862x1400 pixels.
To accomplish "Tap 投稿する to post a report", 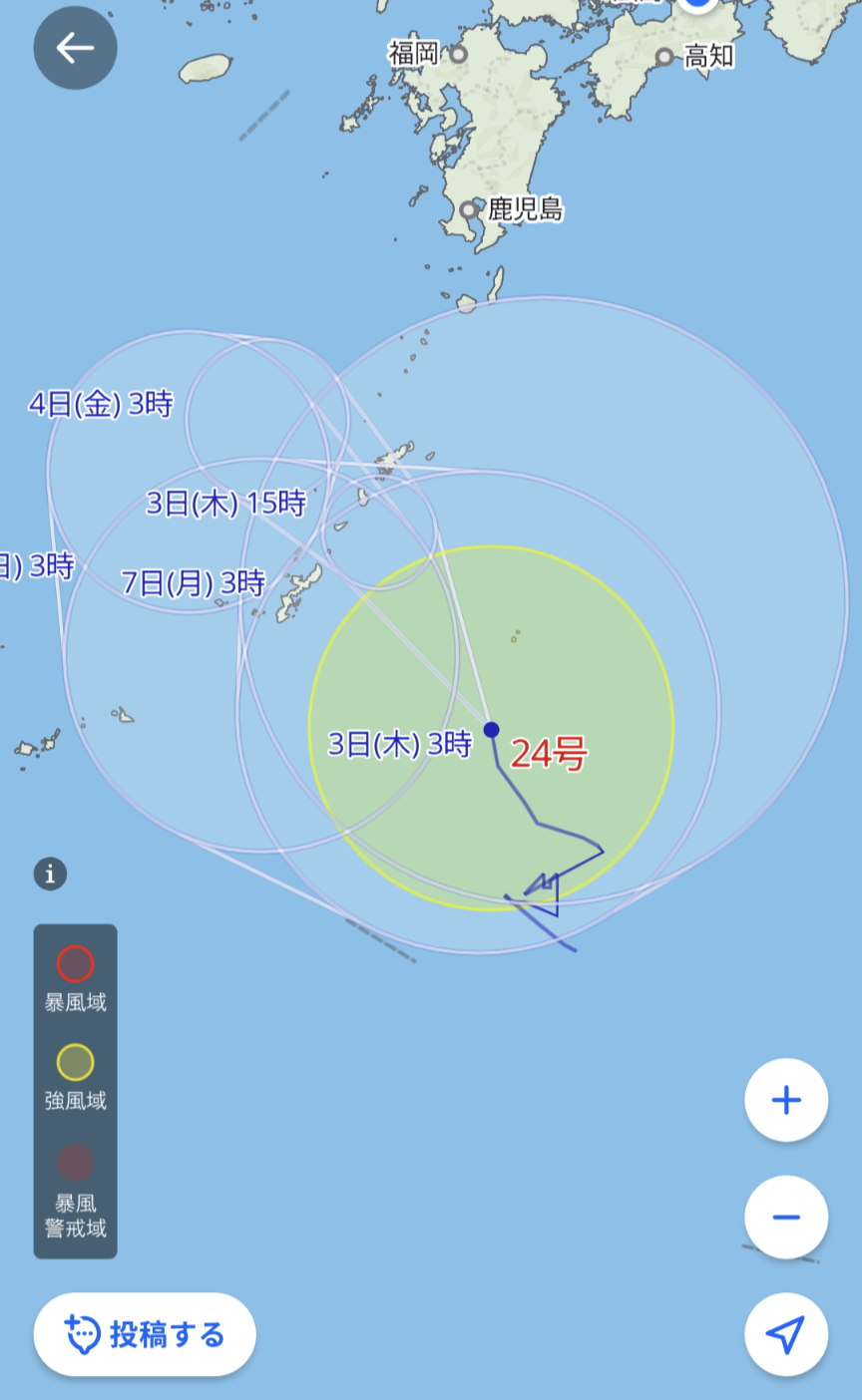I will pyautogui.click(x=145, y=1334).
